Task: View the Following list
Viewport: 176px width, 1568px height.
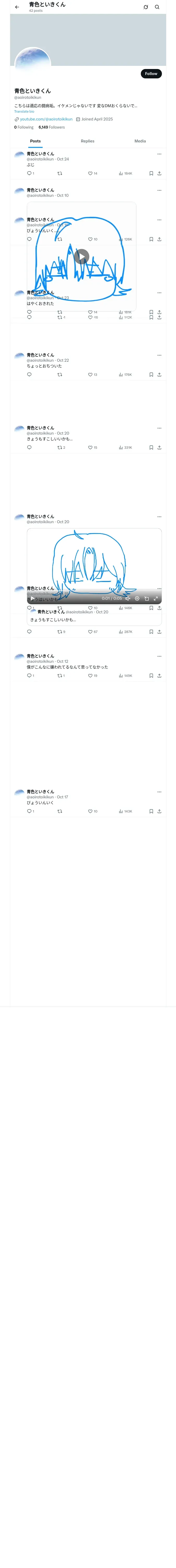Action: tap(24, 127)
